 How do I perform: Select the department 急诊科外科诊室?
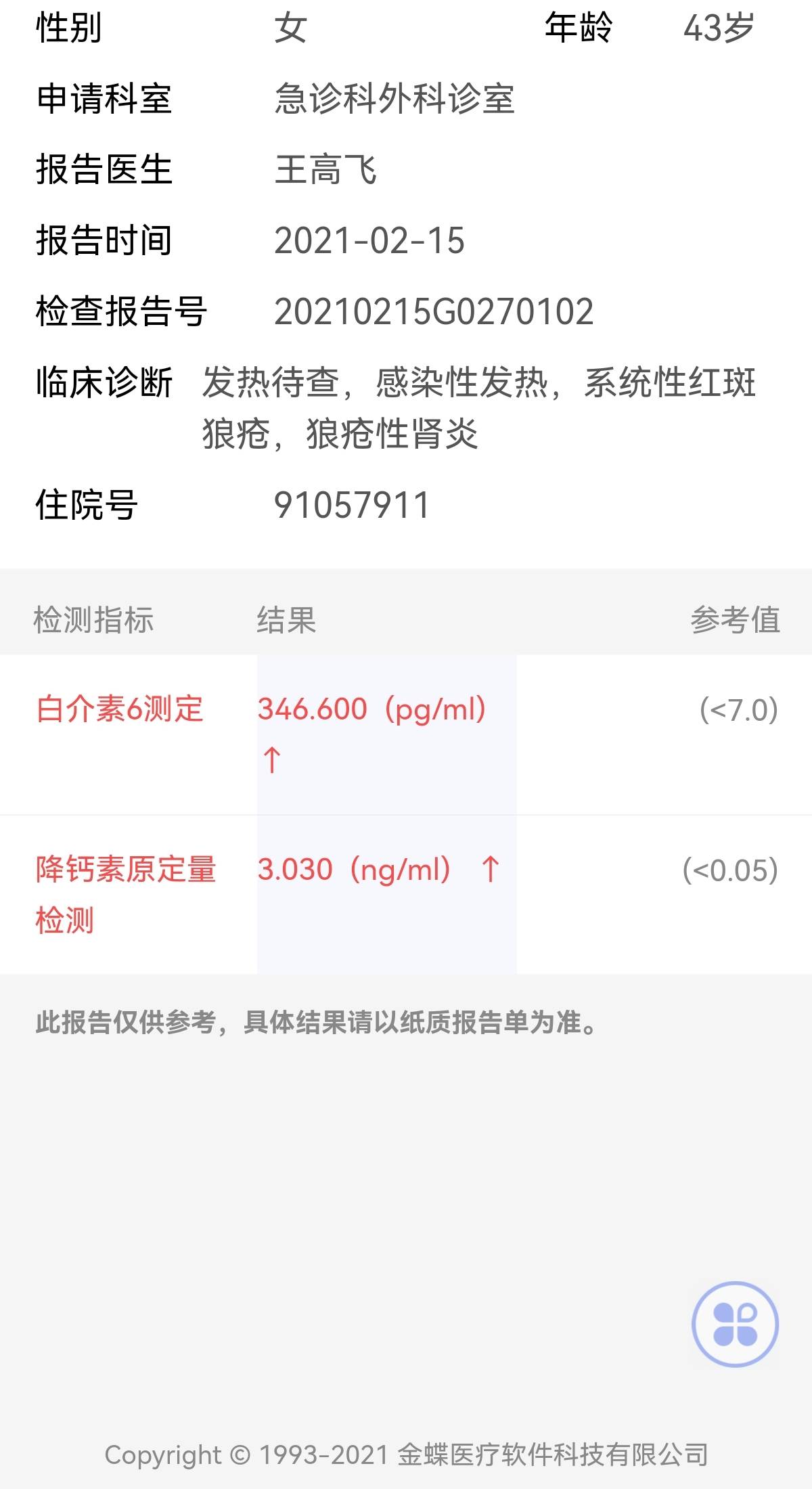[395, 102]
